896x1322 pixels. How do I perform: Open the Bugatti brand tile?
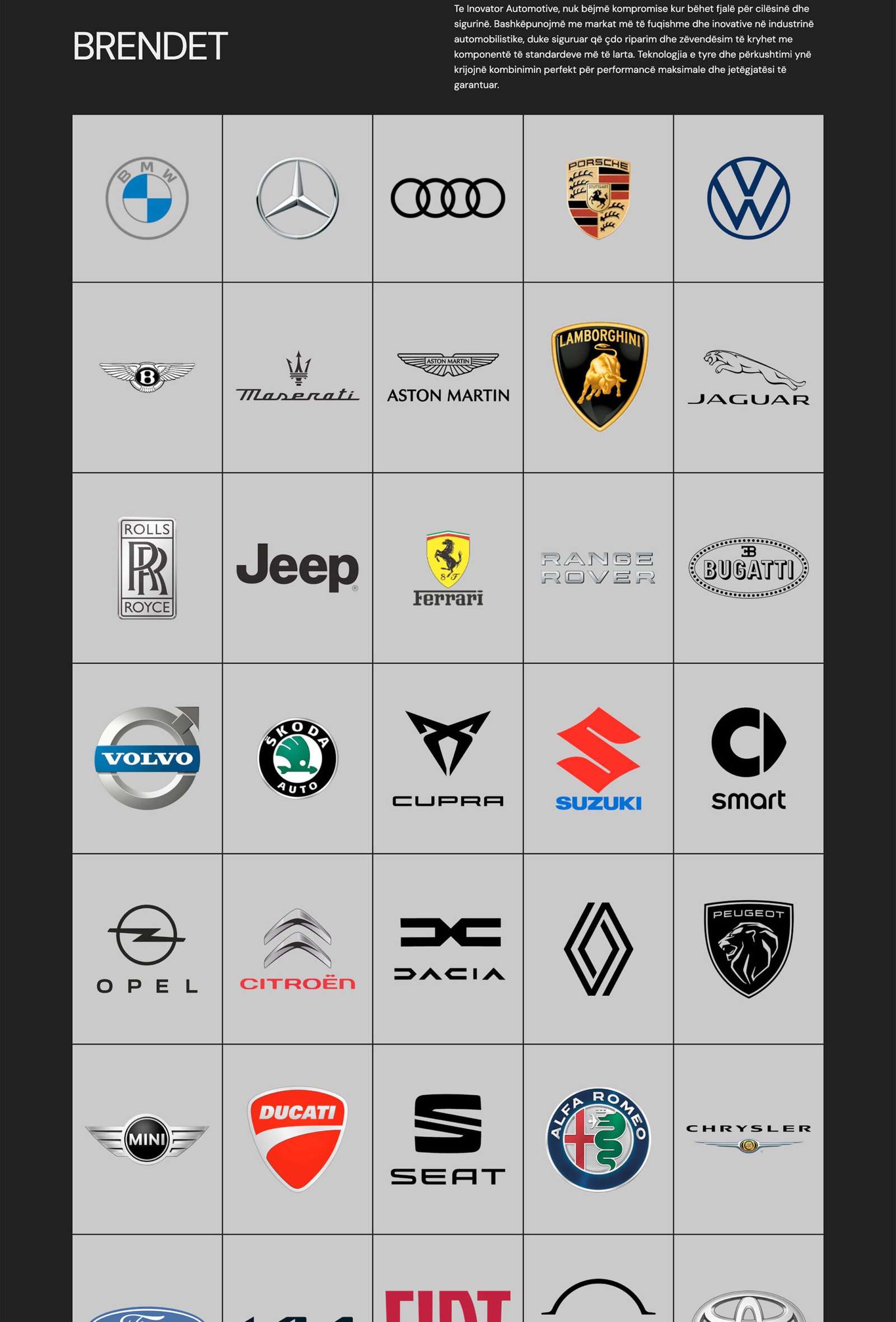748,567
